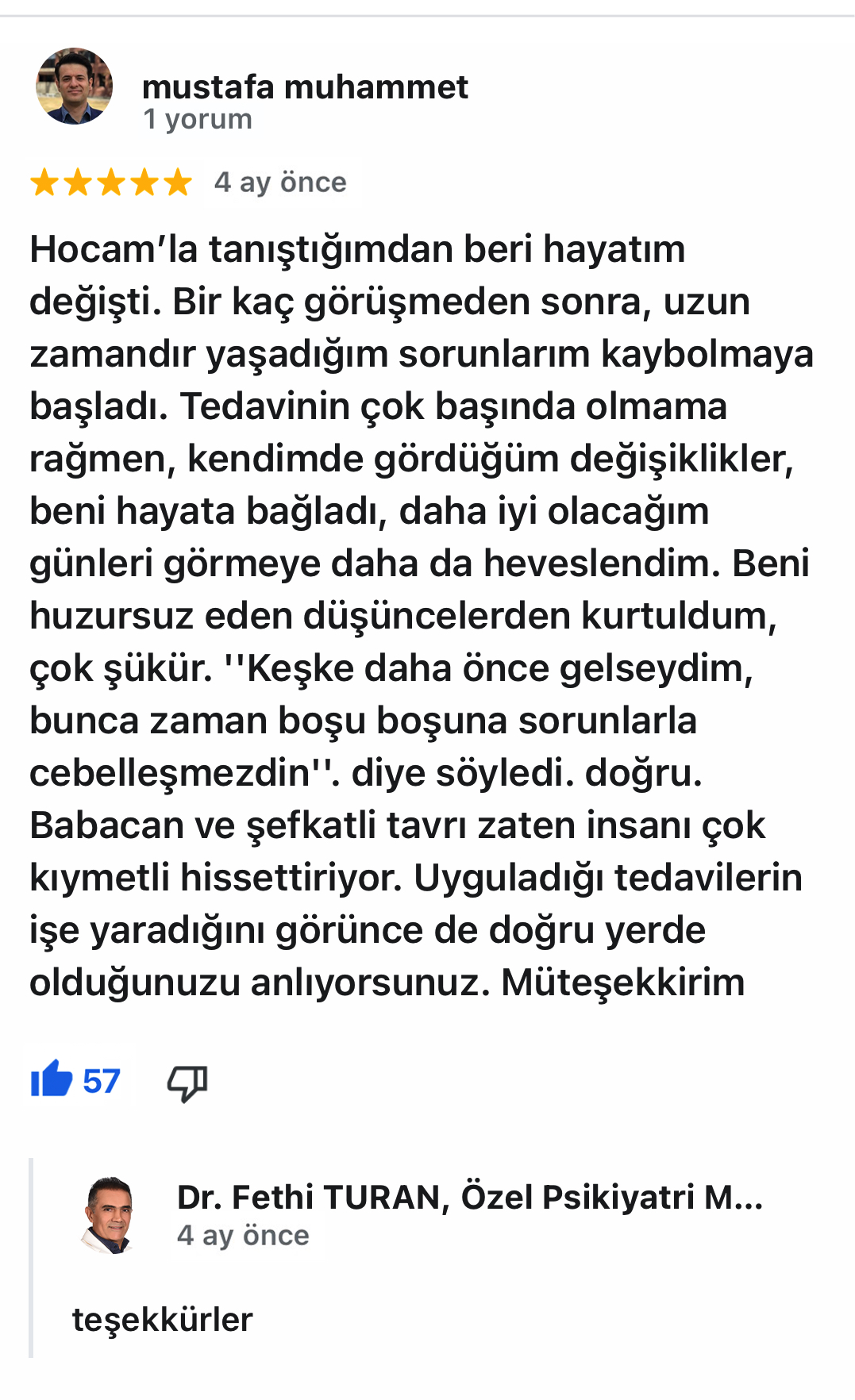The width and height of the screenshot is (855, 1400).
Task: Open Dr. Fethi TURAN's profile photo
Action: pyautogui.click(x=109, y=1215)
